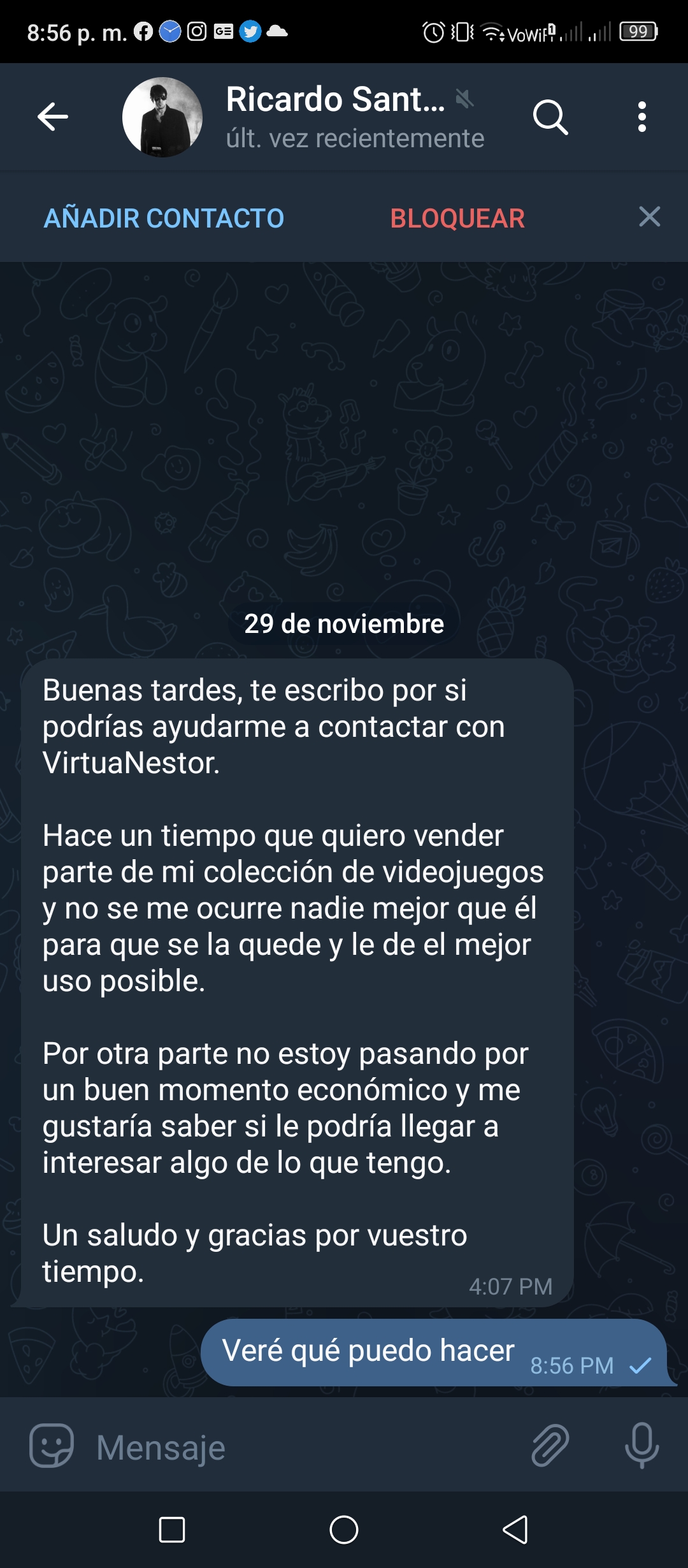The image size is (688, 1568).
Task: Focus the Mensaje text field
Action: (x=306, y=1447)
